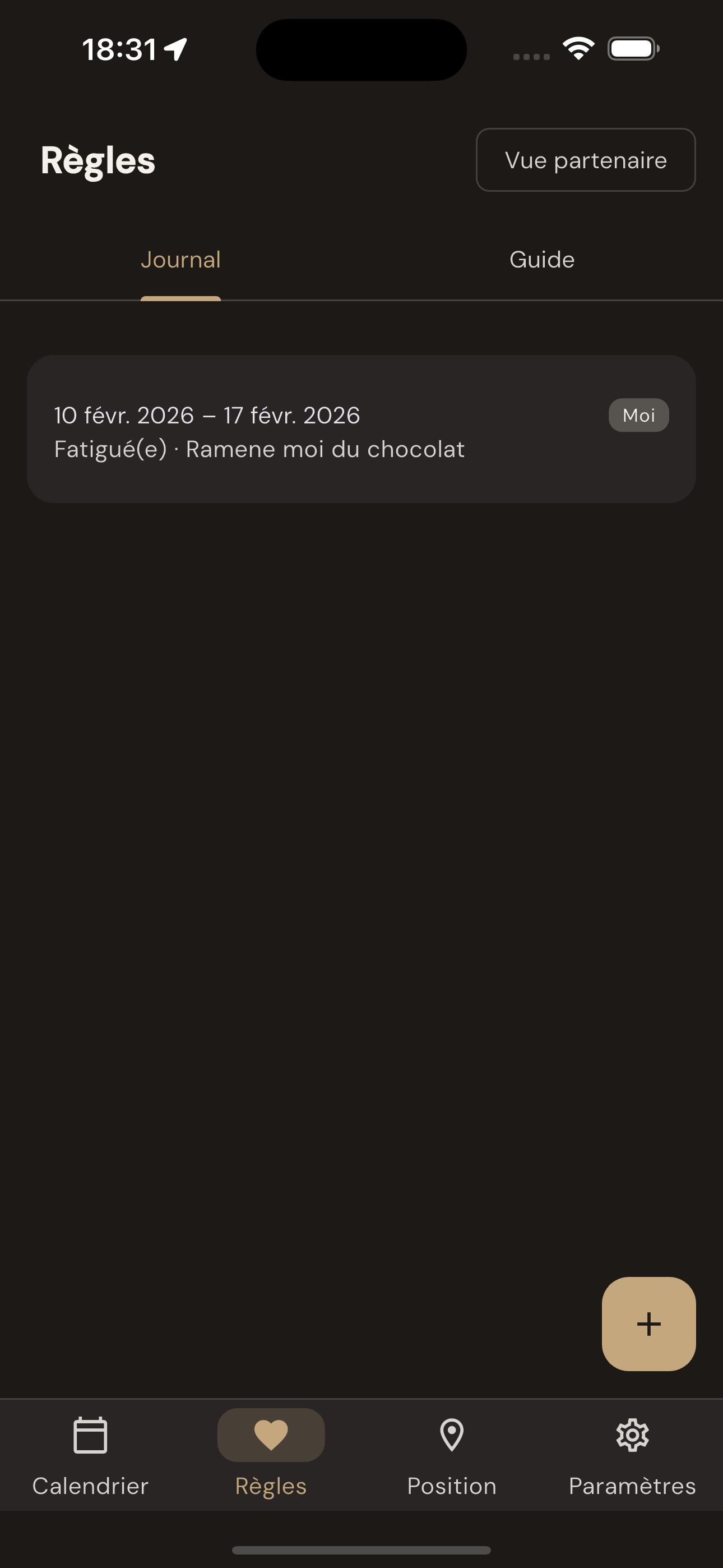Click the location arrow in the status bar
The image size is (723, 1568).
pyautogui.click(x=175, y=50)
